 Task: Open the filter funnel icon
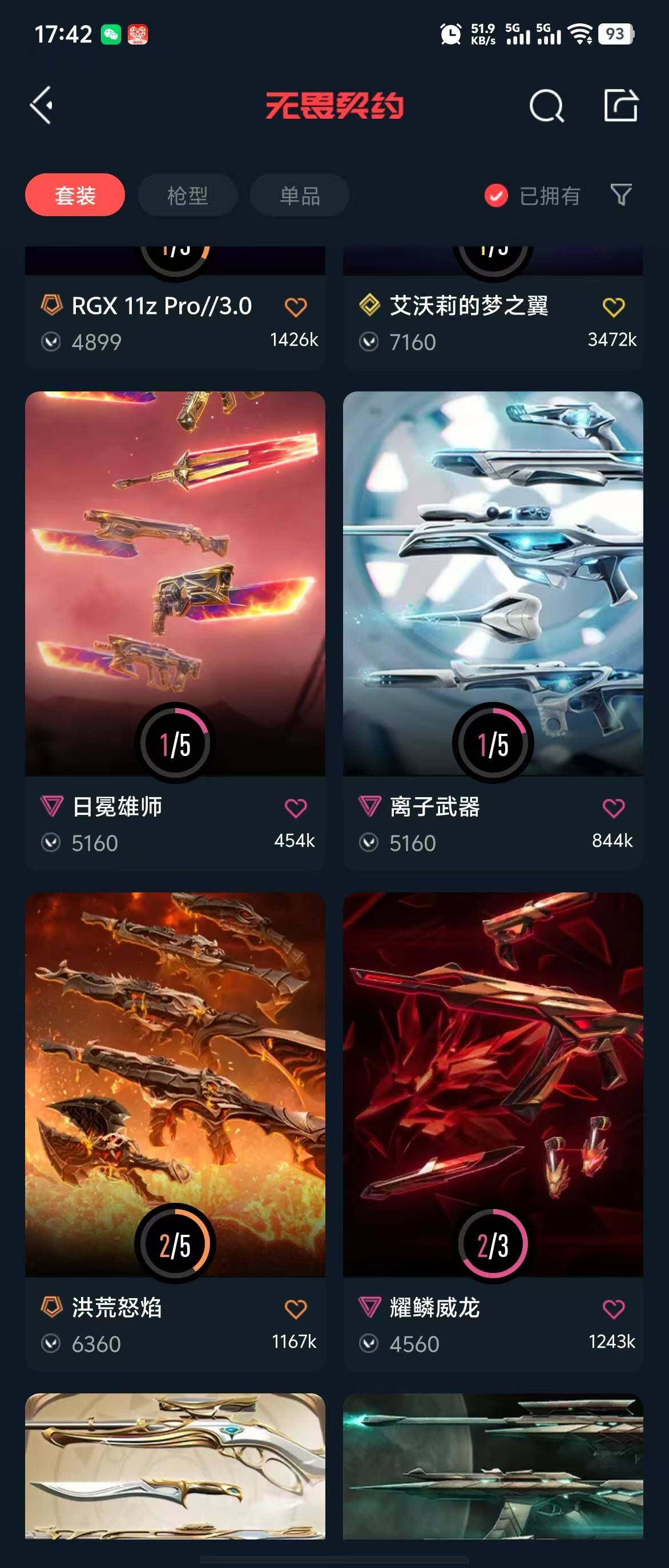pos(621,195)
